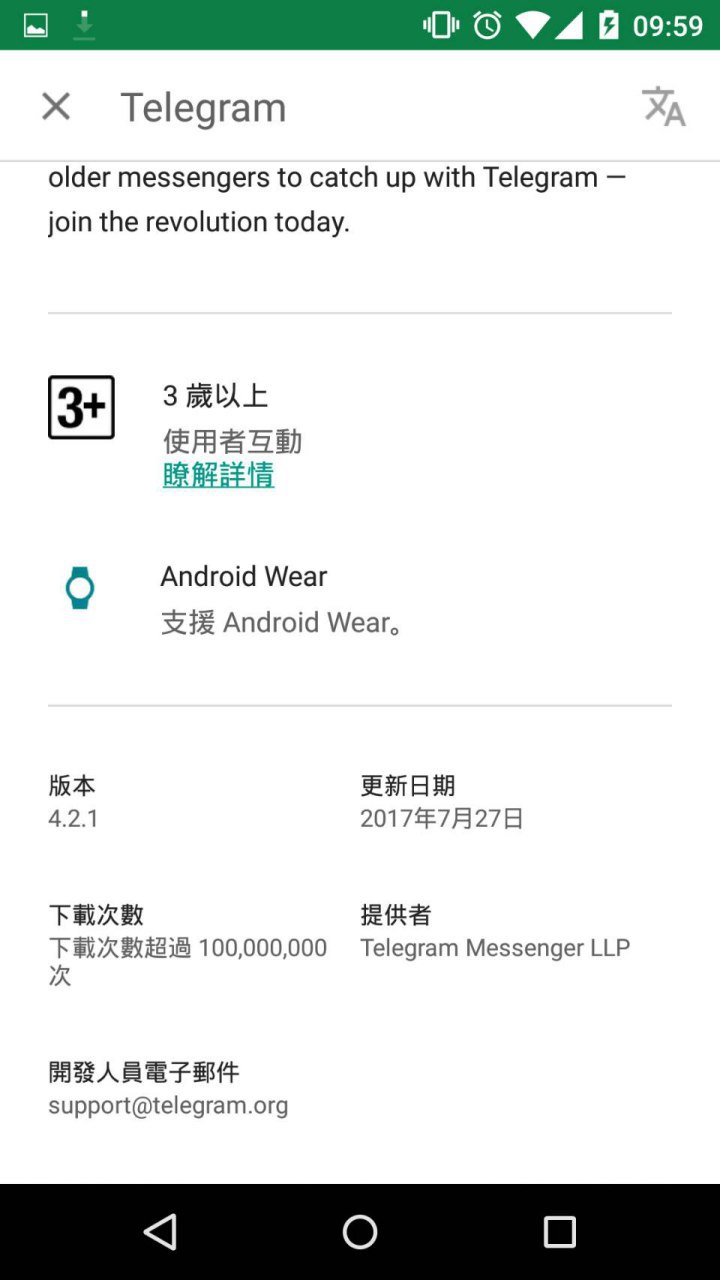This screenshot has height=1280, width=720.
Task: Open the 瞭解詳情 content rating link
Action: 218,474
